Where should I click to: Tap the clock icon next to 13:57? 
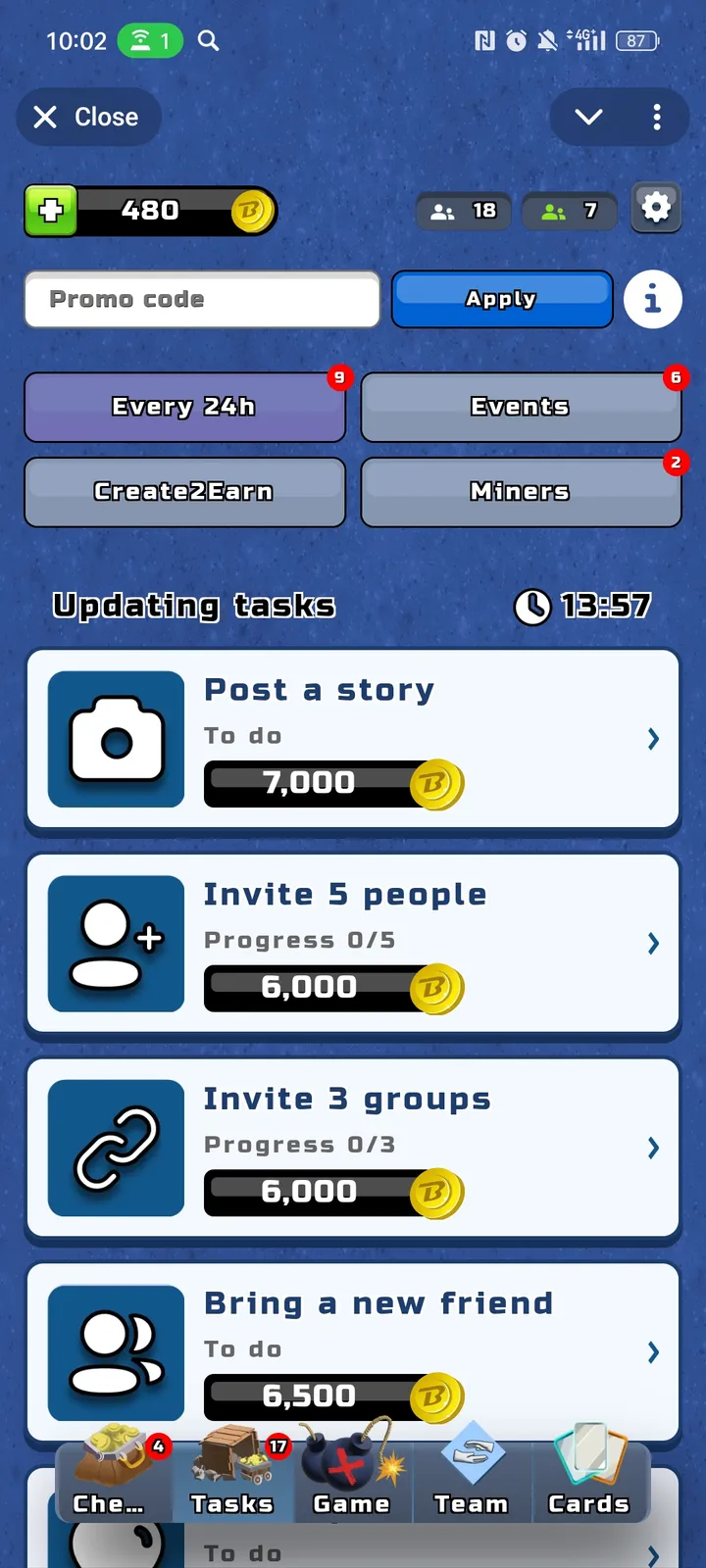coord(530,606)
